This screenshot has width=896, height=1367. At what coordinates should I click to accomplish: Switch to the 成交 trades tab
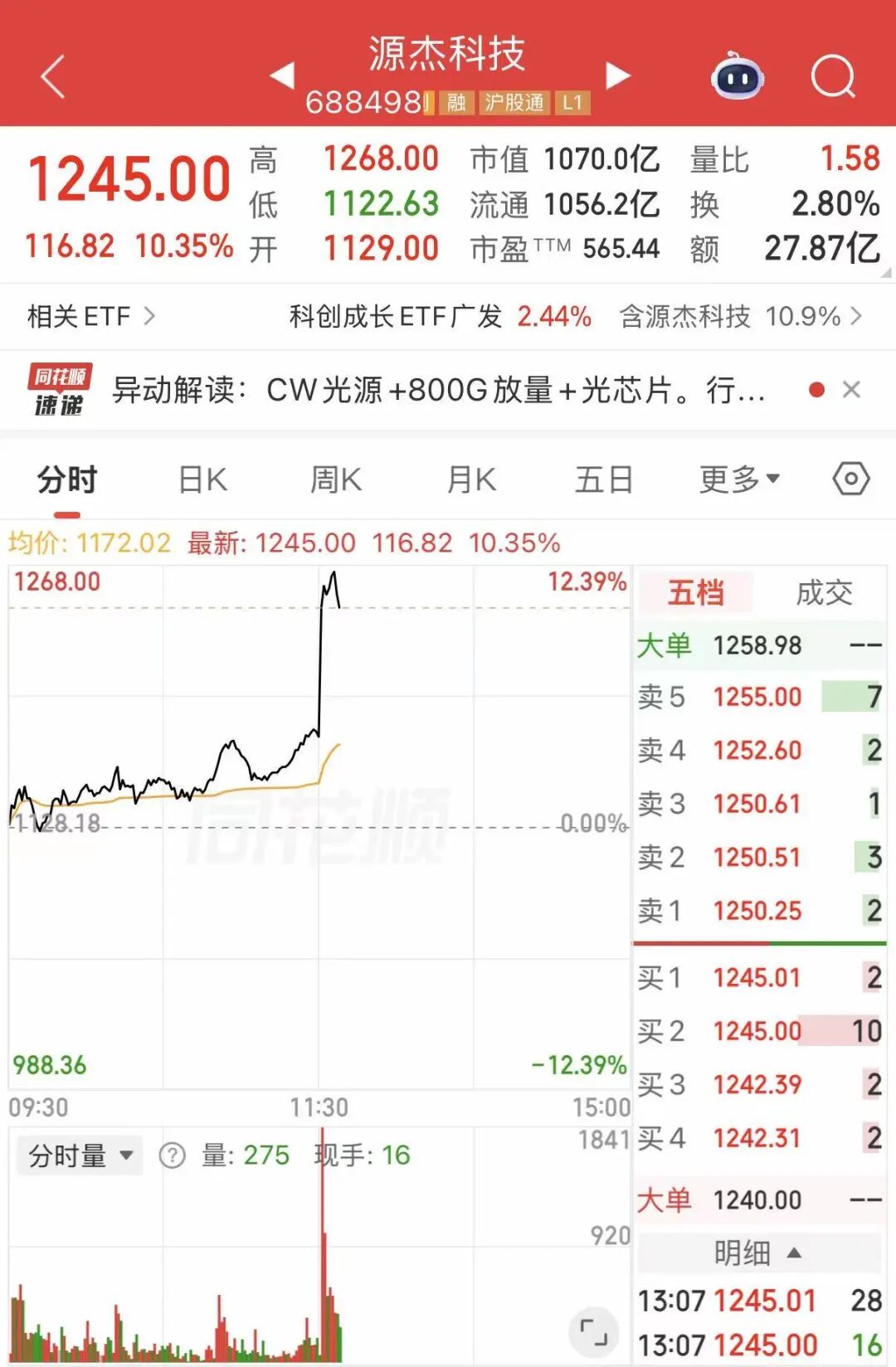[x=824, y=593]
